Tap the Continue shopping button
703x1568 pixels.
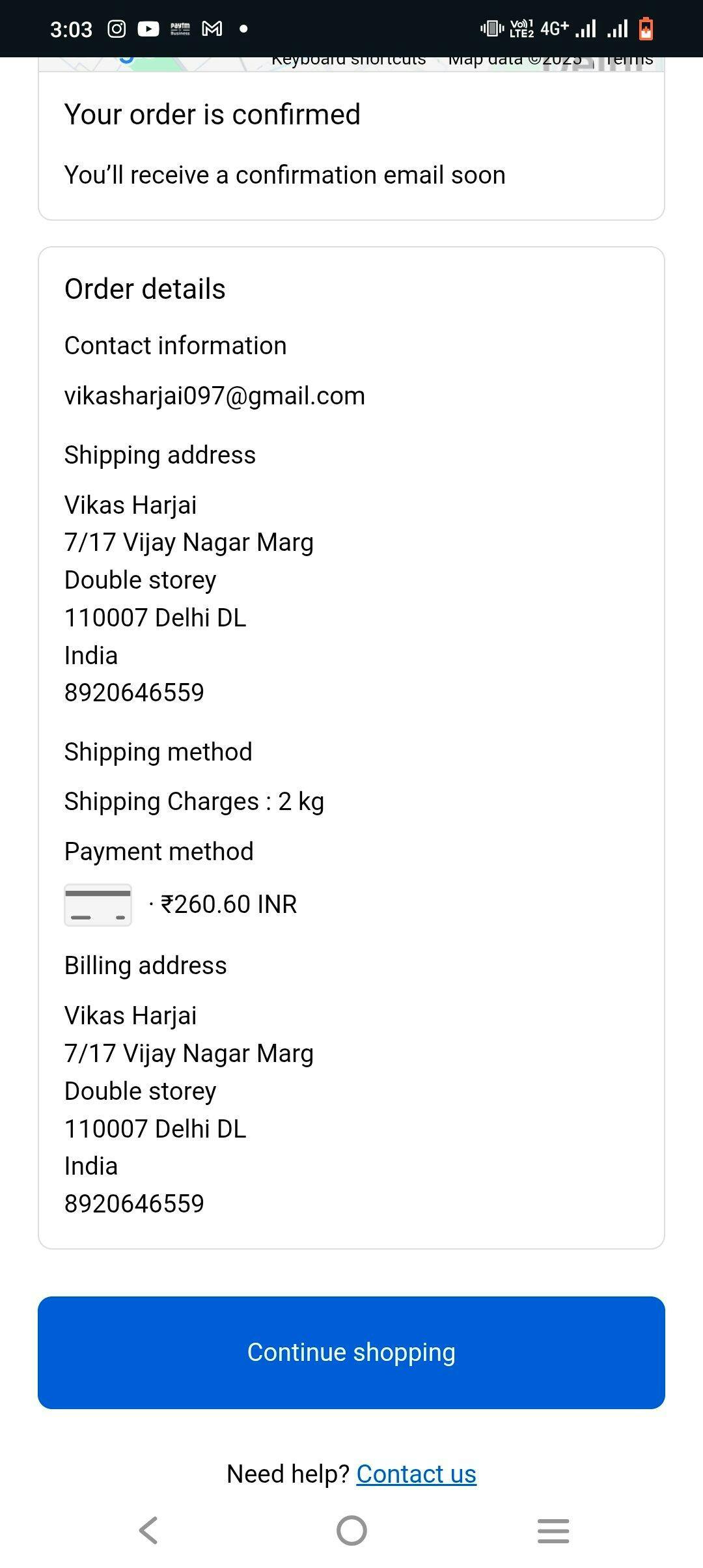[x=351, y=1352]
